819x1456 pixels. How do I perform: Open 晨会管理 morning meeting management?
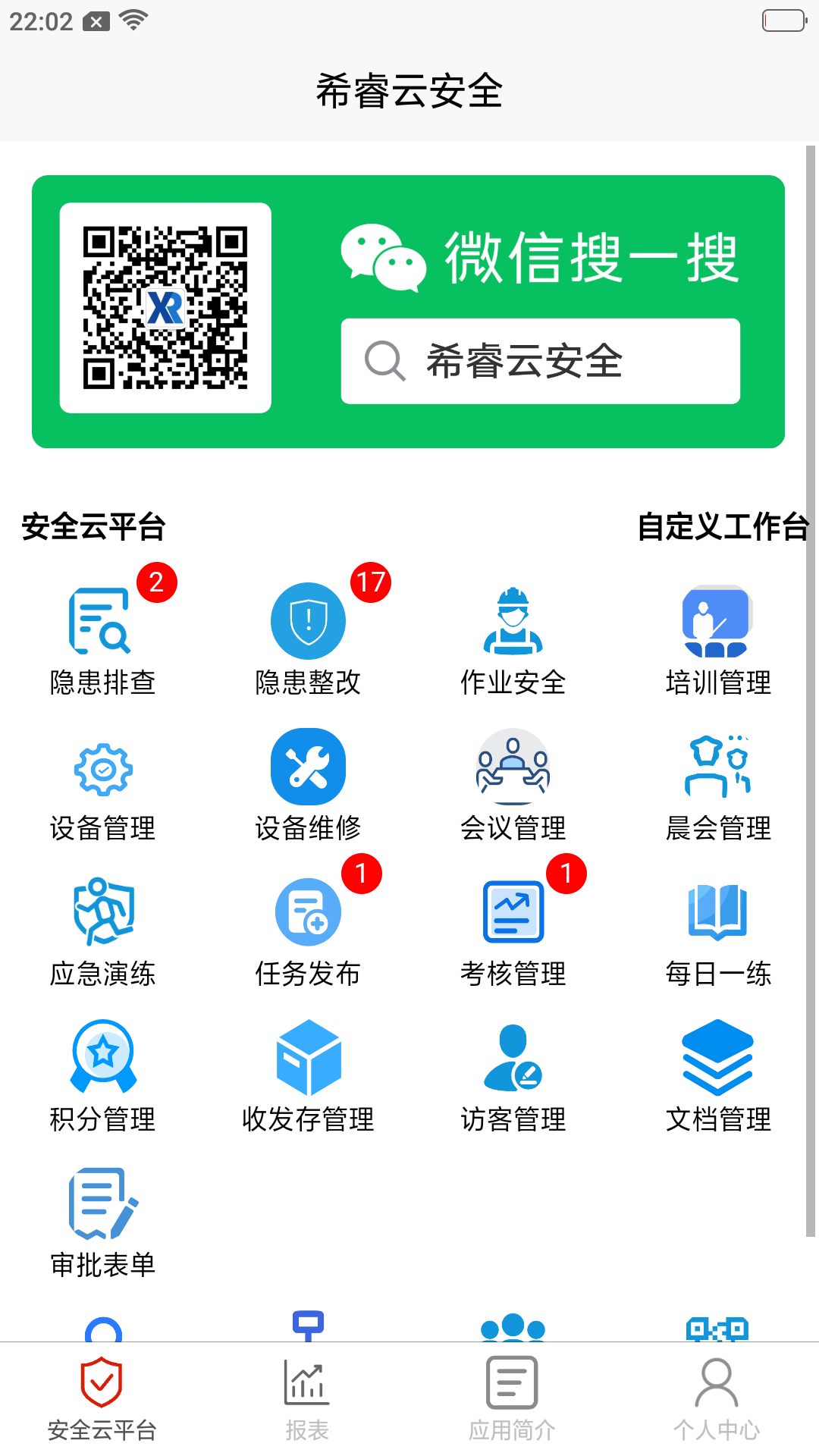pos(717,766)
